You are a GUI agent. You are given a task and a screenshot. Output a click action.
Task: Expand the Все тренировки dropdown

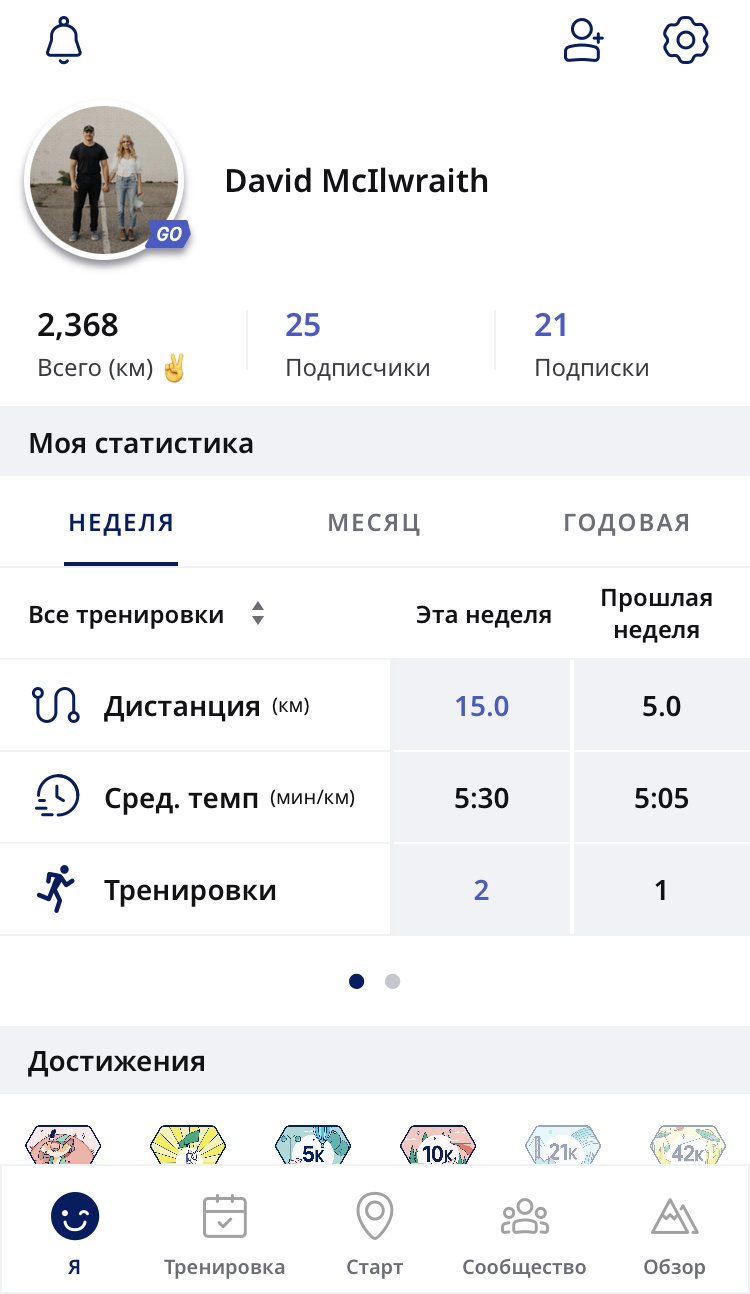147,615
